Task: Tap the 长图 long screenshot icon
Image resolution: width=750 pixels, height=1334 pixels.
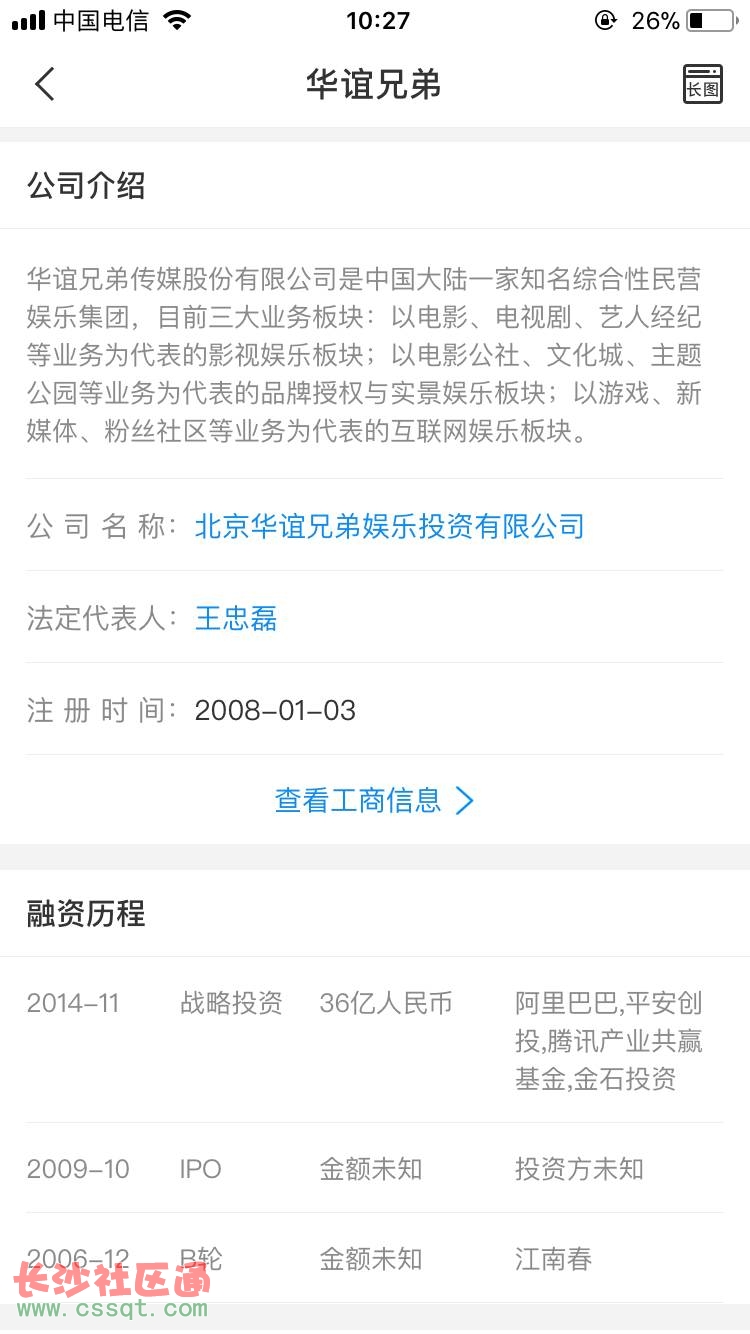Action: click(702, 84)
